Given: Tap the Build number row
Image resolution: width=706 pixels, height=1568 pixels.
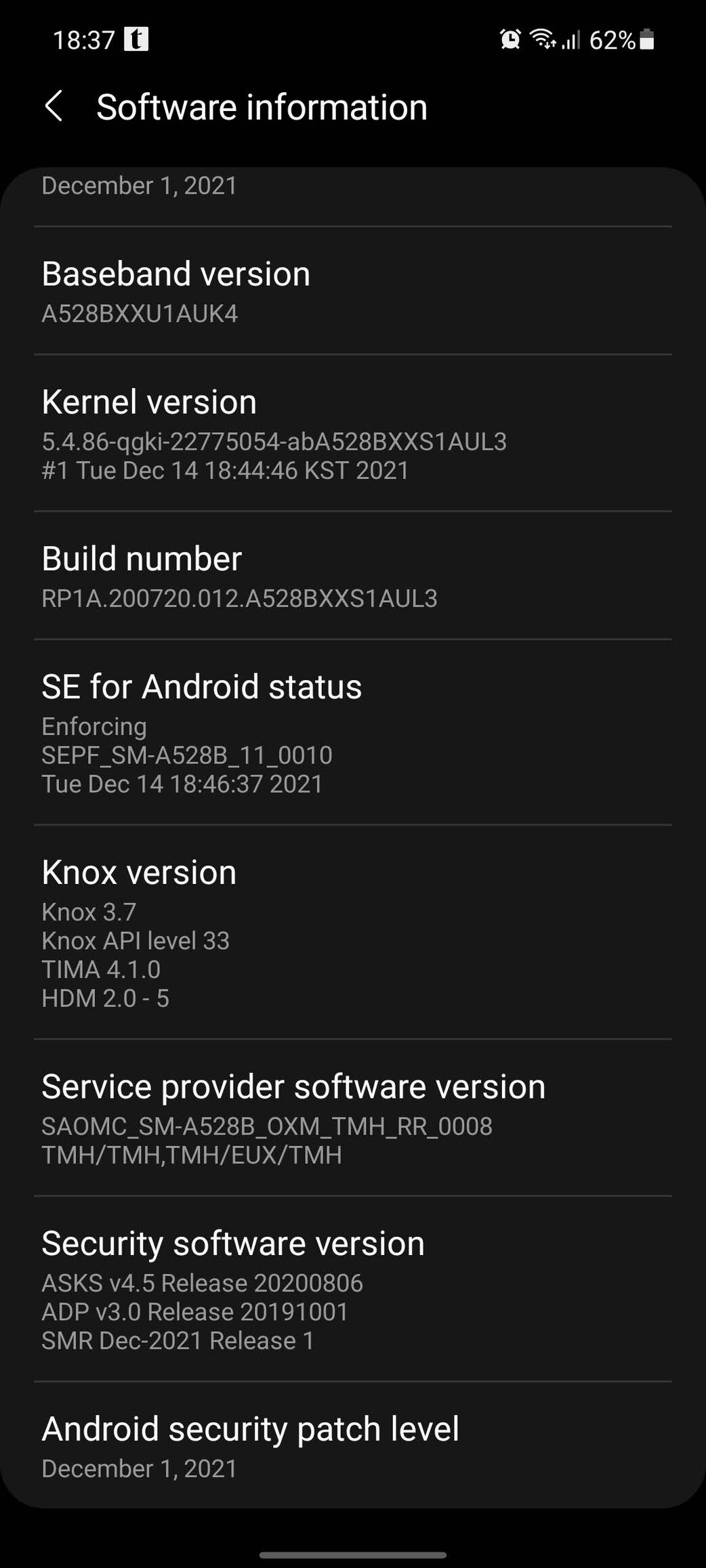Looking at the screenshot, I should 353,576.
